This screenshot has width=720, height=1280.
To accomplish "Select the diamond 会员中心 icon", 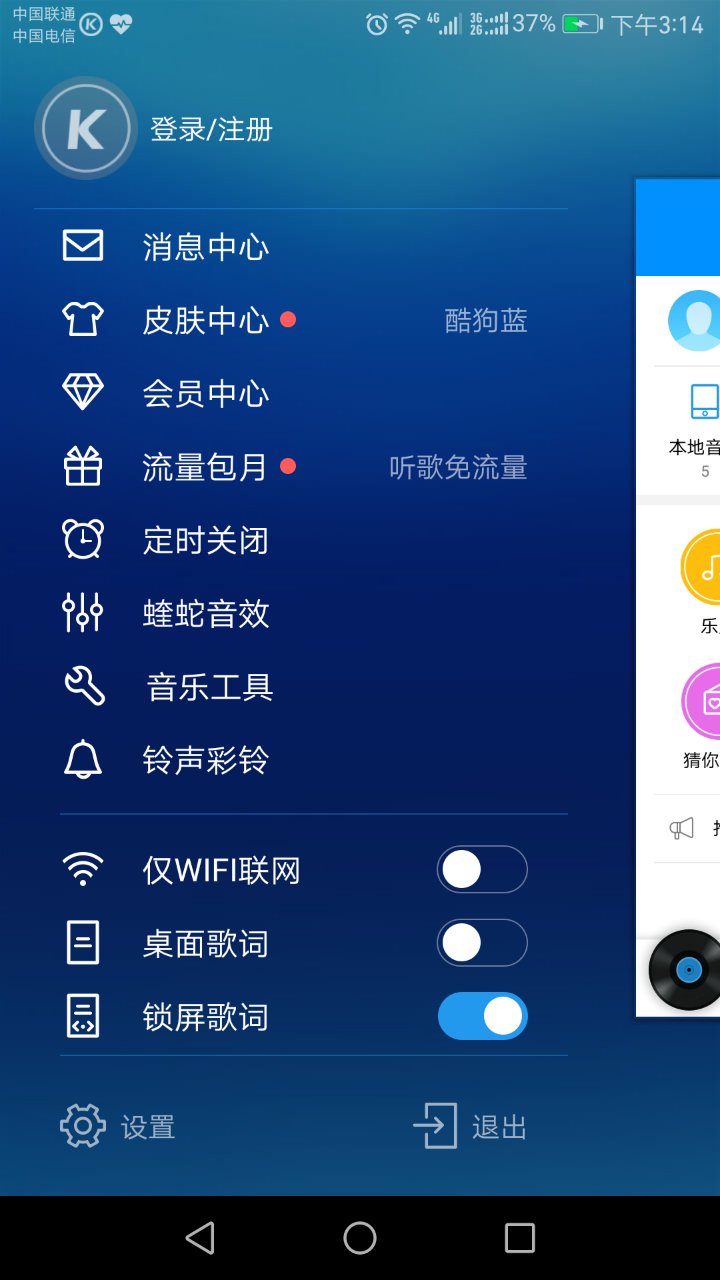I will [x=84, y=393].
